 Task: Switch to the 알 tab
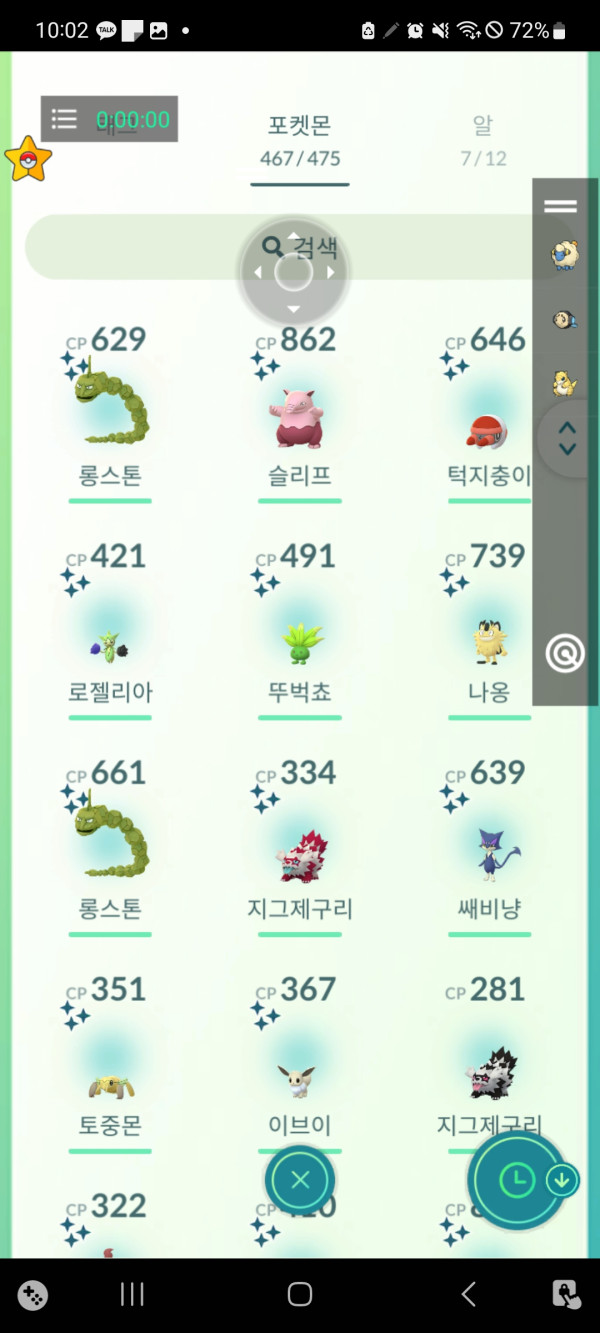coord(483,140)
